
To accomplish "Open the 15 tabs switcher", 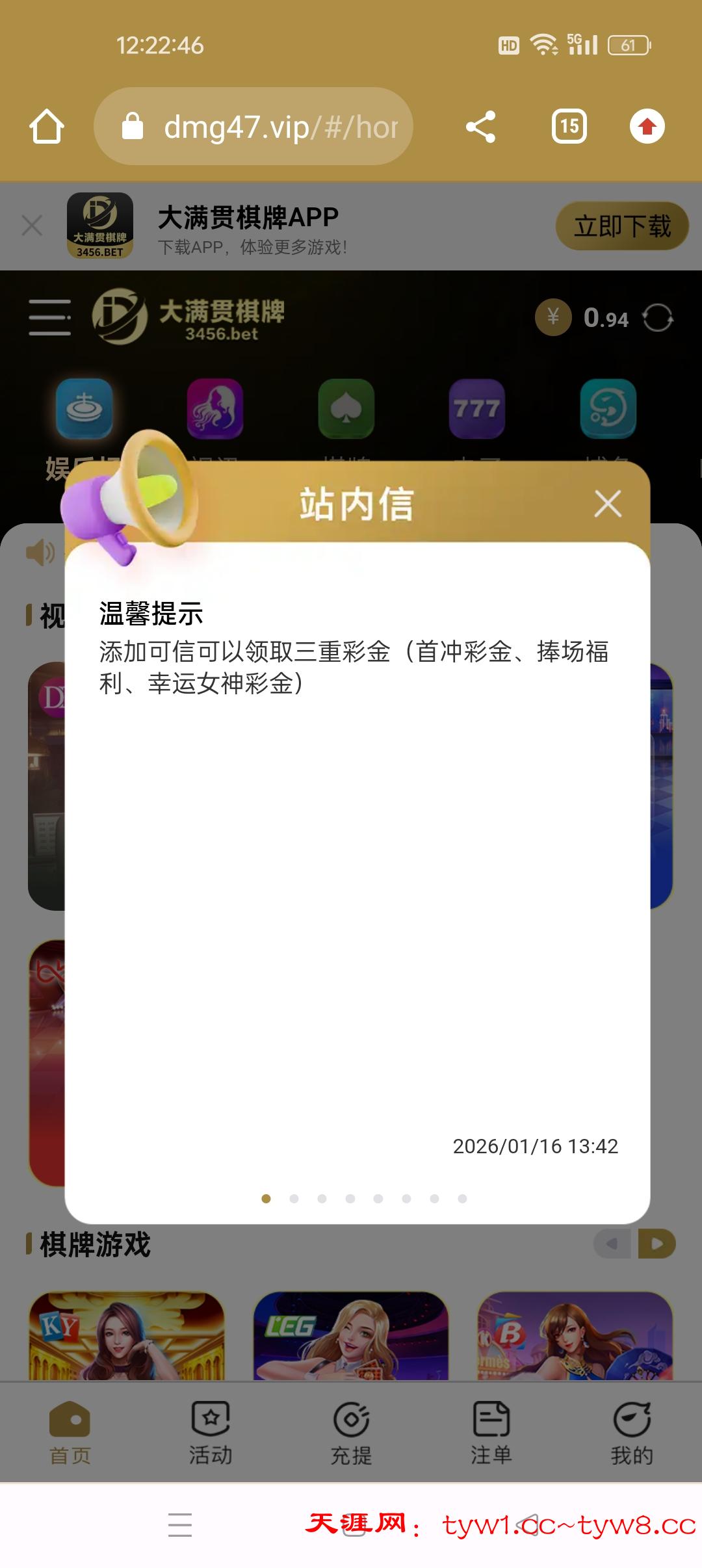I will coord(569,126).
